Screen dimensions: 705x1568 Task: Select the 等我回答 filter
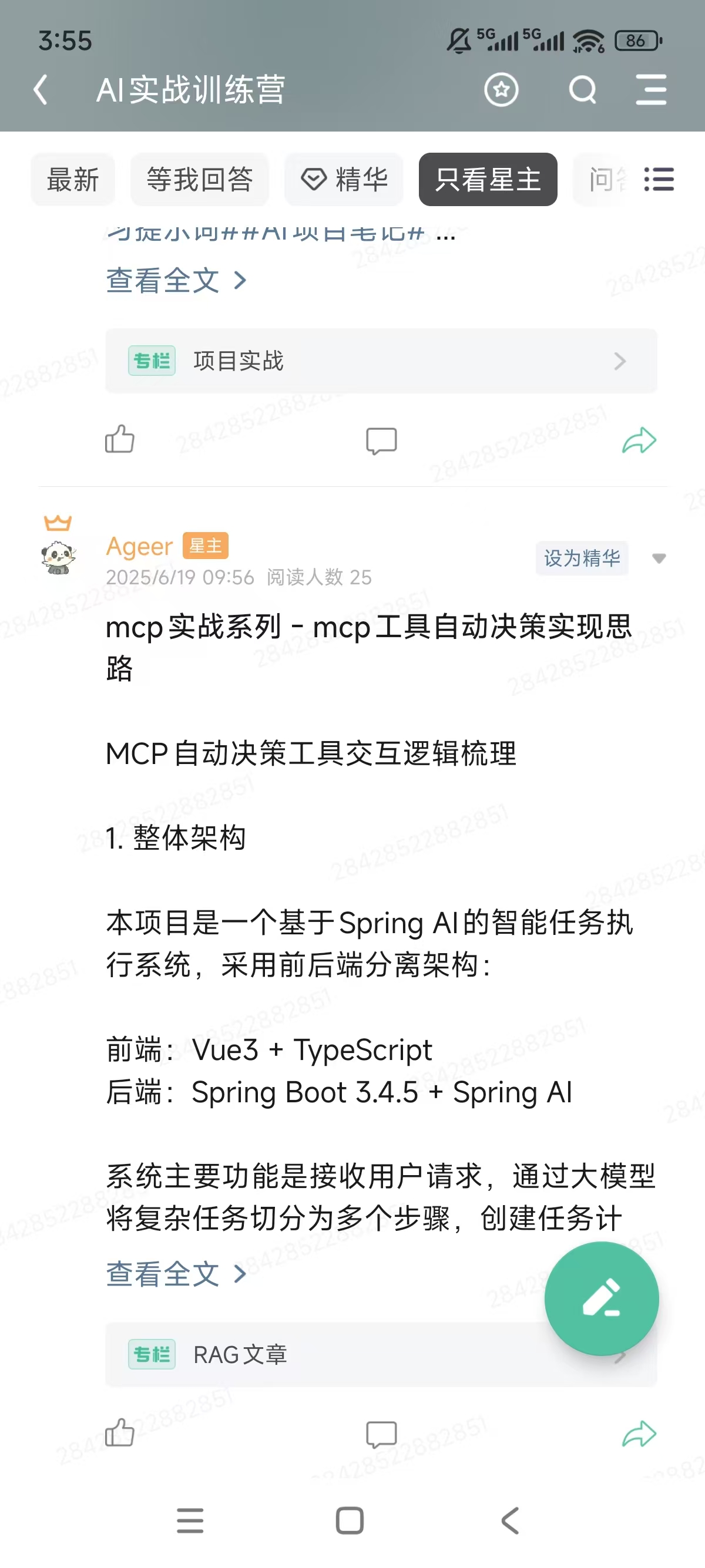(200, 180)
